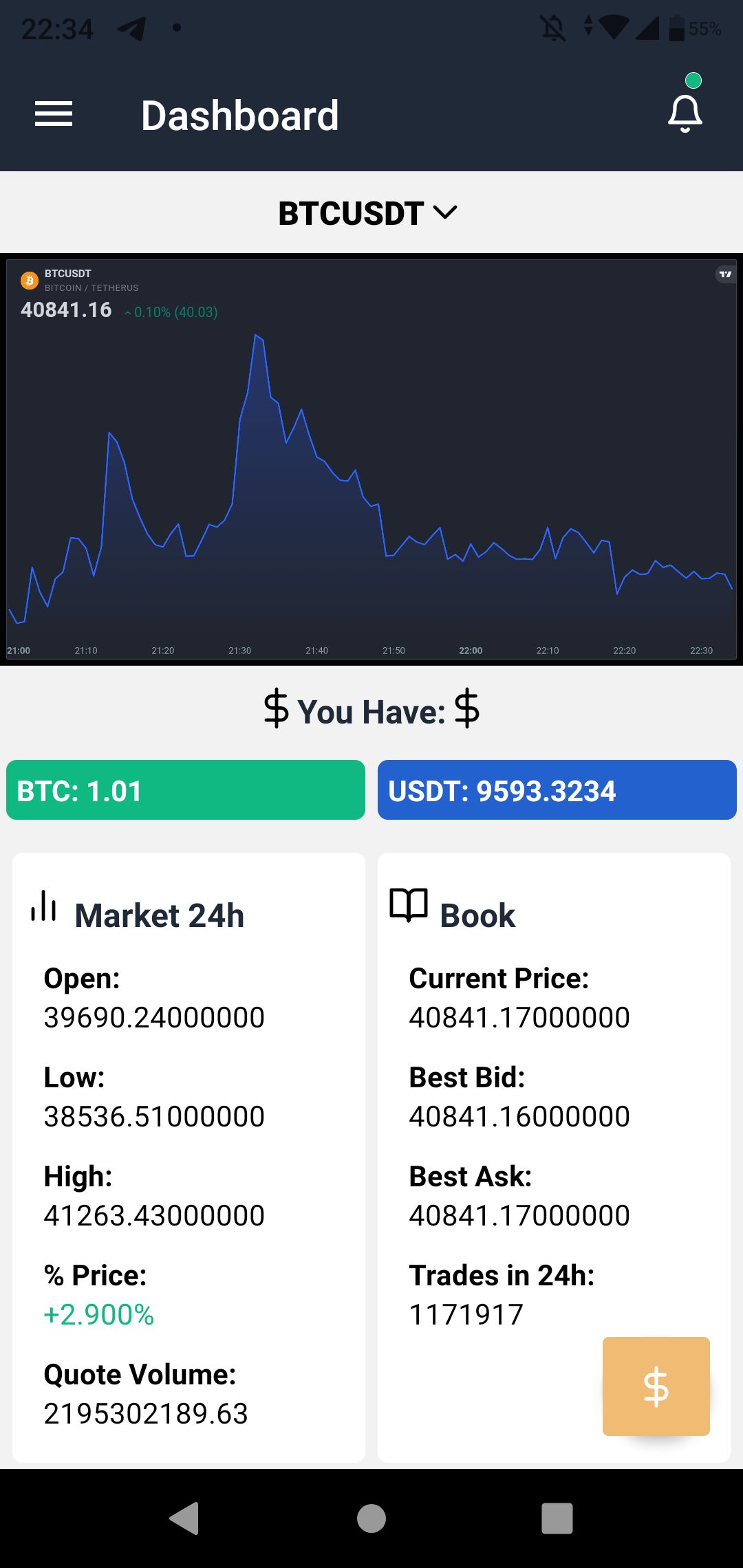This screenshot has width=743, height=1568.
Task: Open the notifications bell
Action: (685, 113)
